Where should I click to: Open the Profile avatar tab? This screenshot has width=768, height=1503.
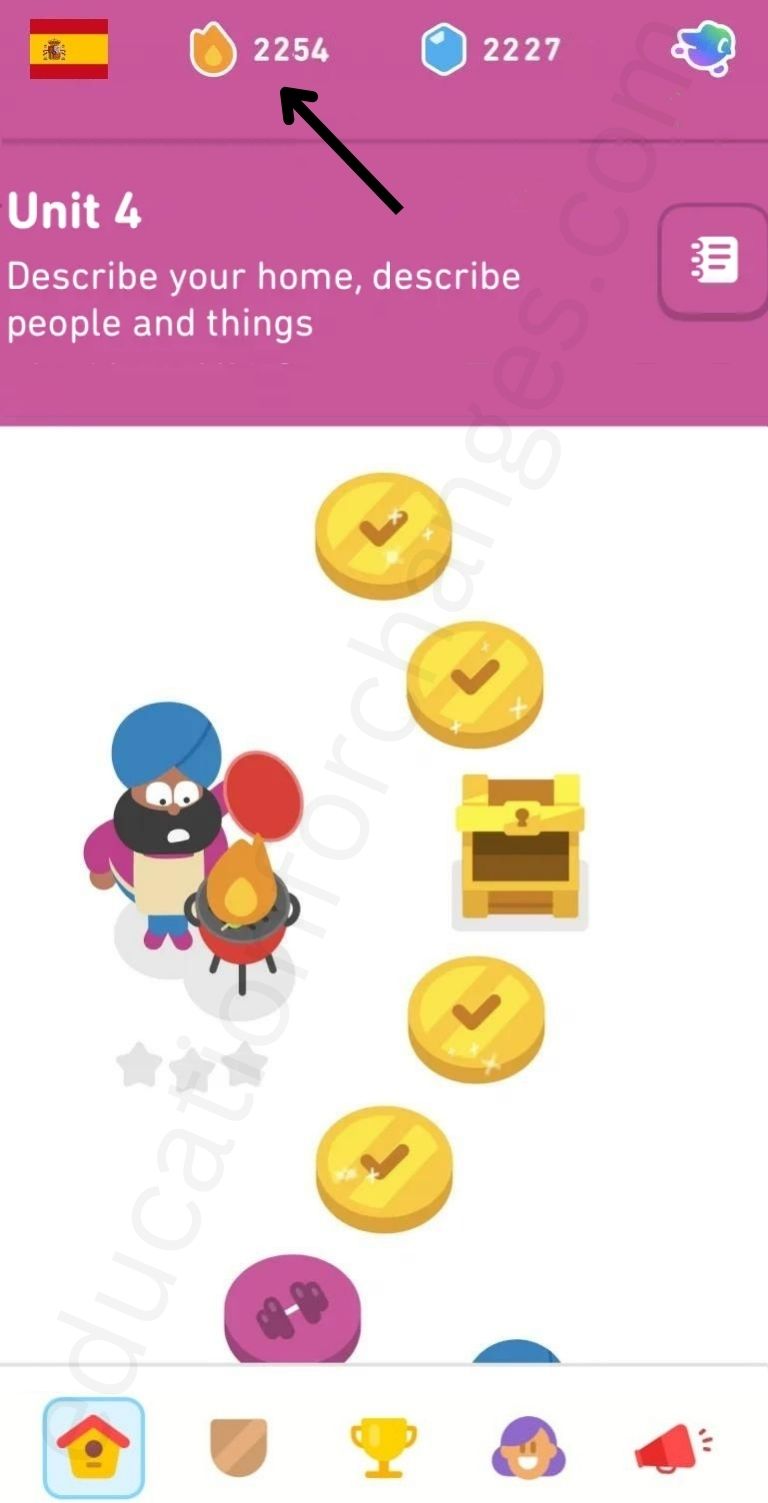528,1447
